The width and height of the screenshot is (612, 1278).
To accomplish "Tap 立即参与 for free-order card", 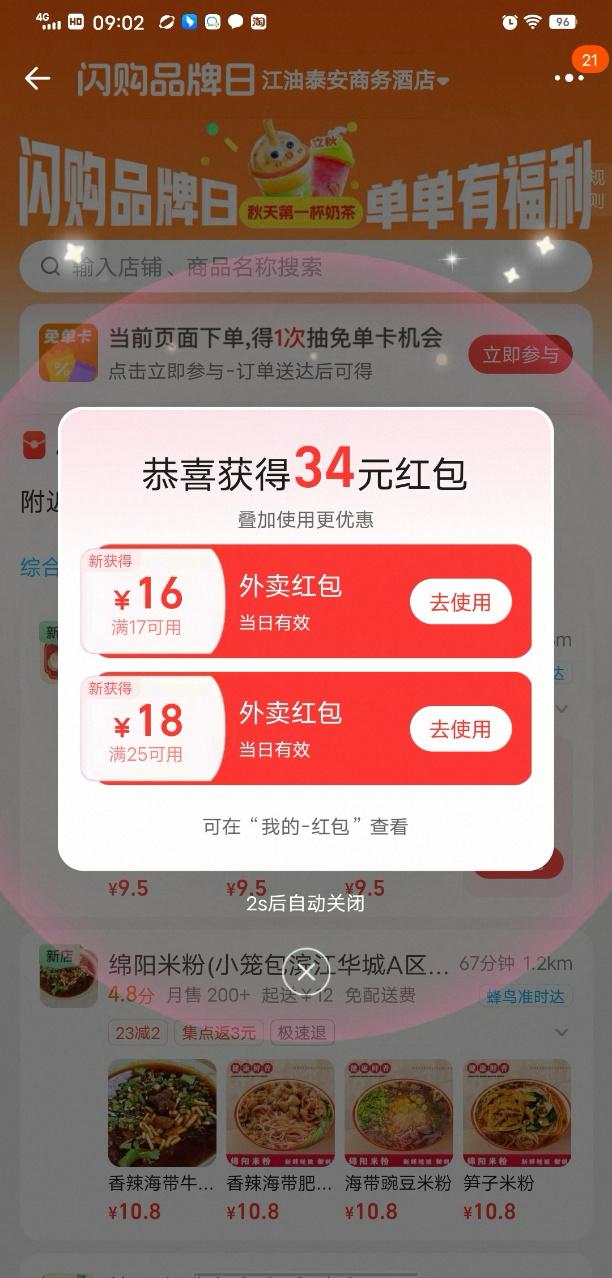I will 520,354.
